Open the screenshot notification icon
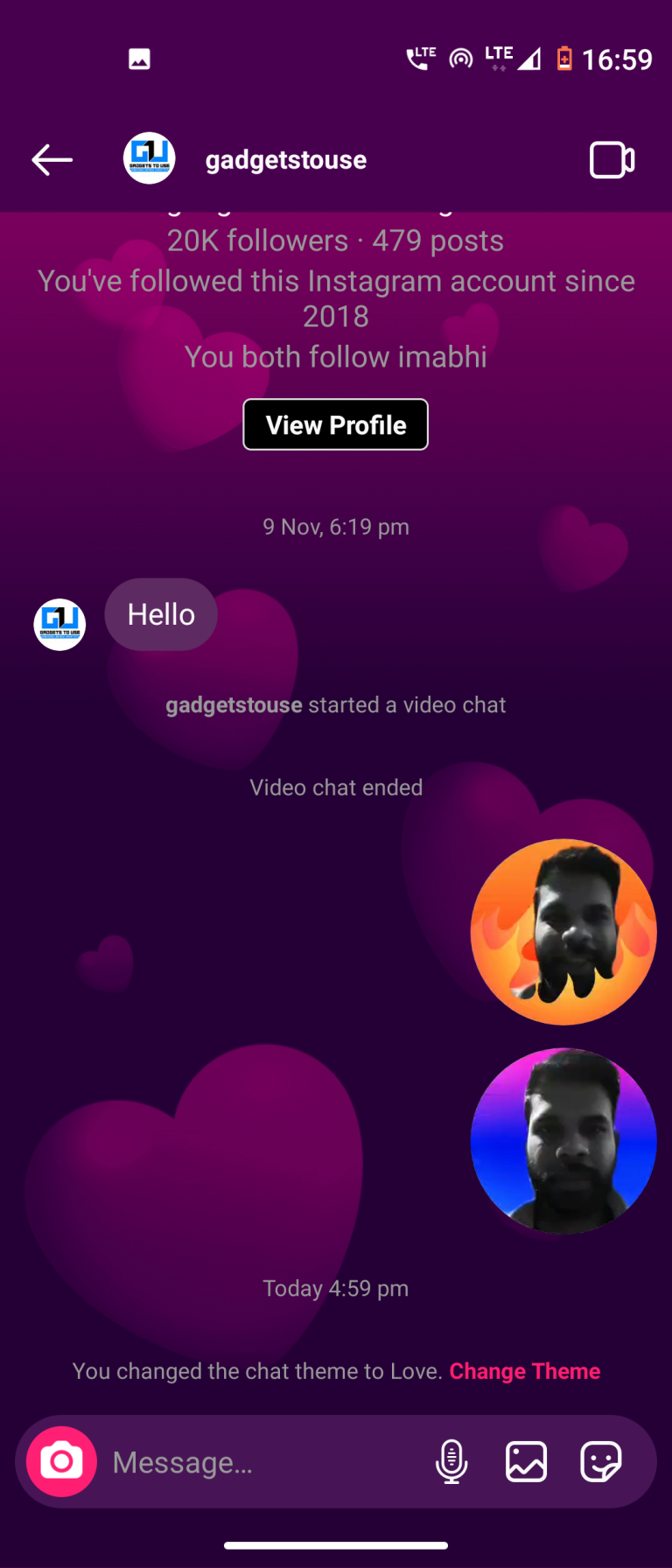The height and width of the screenshot is (1568, 672). [x=138, y=59]
